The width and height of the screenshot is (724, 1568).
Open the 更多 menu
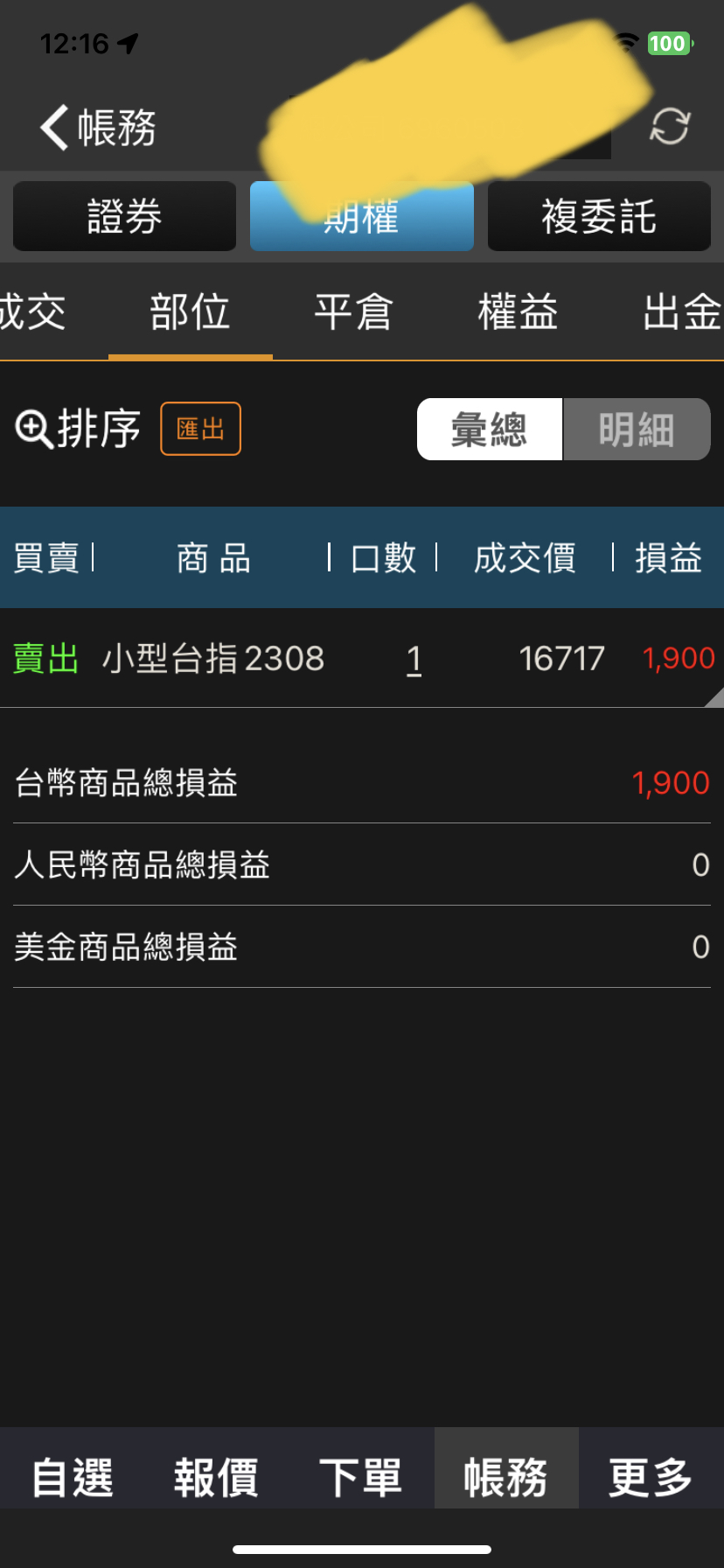click(x=651, y=1477)
